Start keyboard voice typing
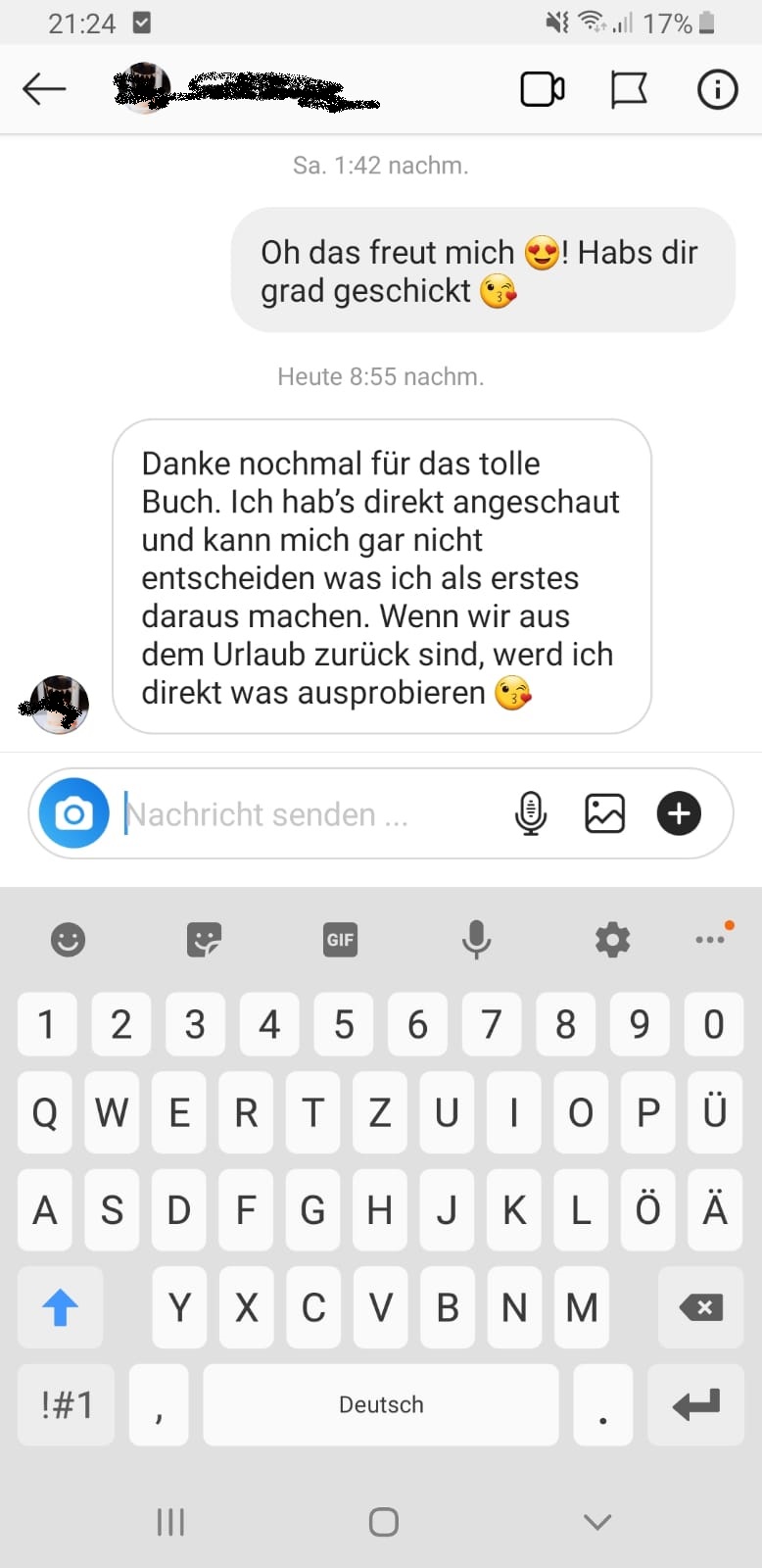The height and width of the screenshot is (1568, 762). [476, 940]
